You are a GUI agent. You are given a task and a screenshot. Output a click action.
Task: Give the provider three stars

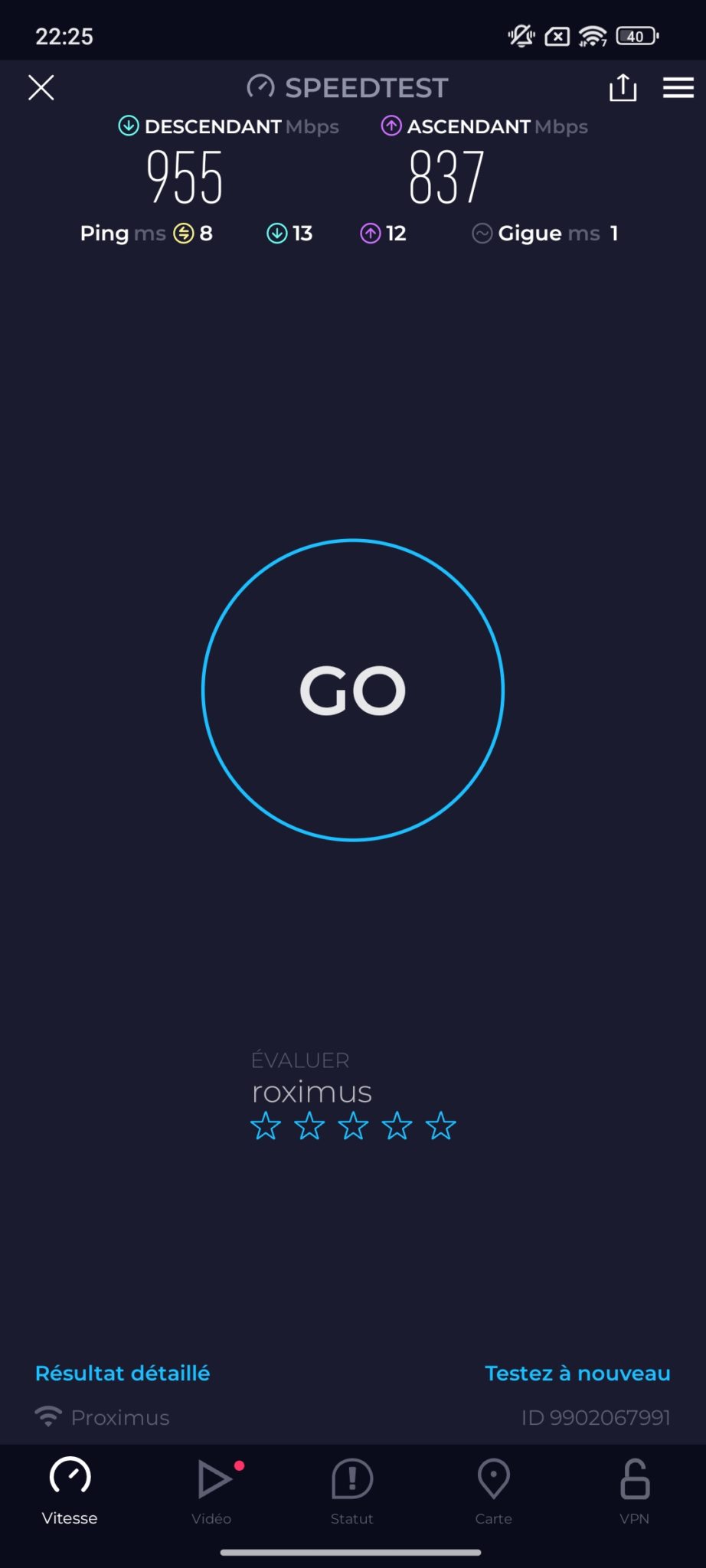tap(353, 1126)
